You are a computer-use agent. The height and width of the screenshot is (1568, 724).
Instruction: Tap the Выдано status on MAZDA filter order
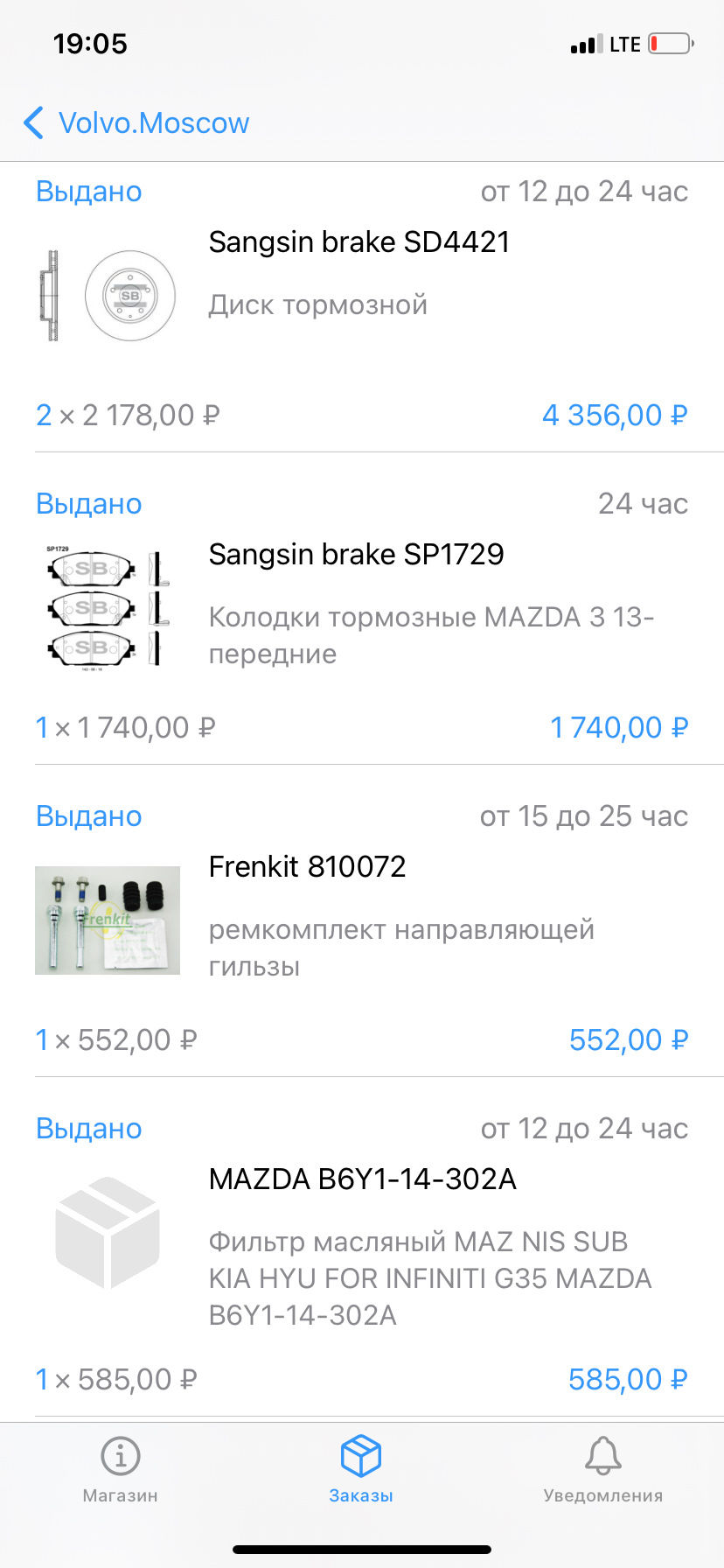(x=87, y=1128)
